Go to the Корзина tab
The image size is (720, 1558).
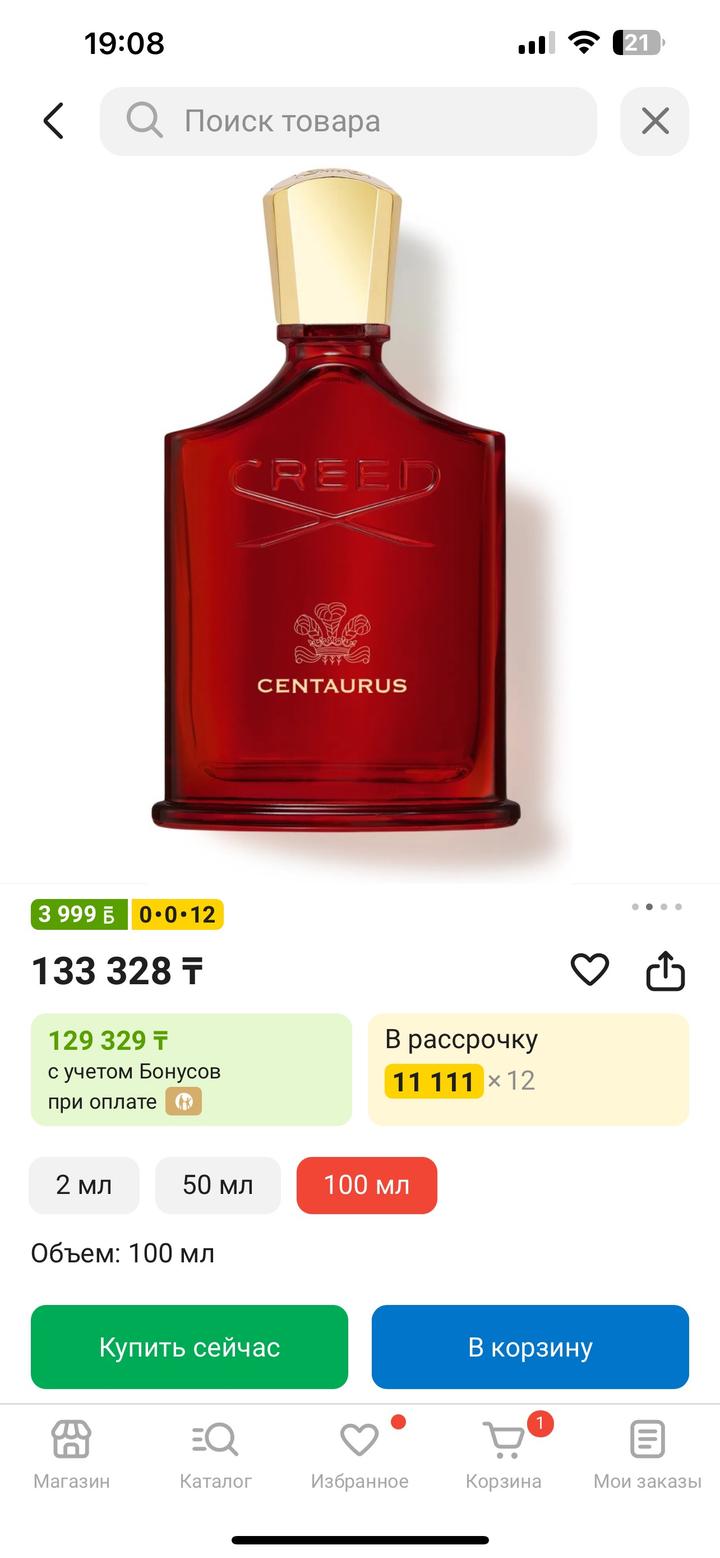(x=503, y=1455)
